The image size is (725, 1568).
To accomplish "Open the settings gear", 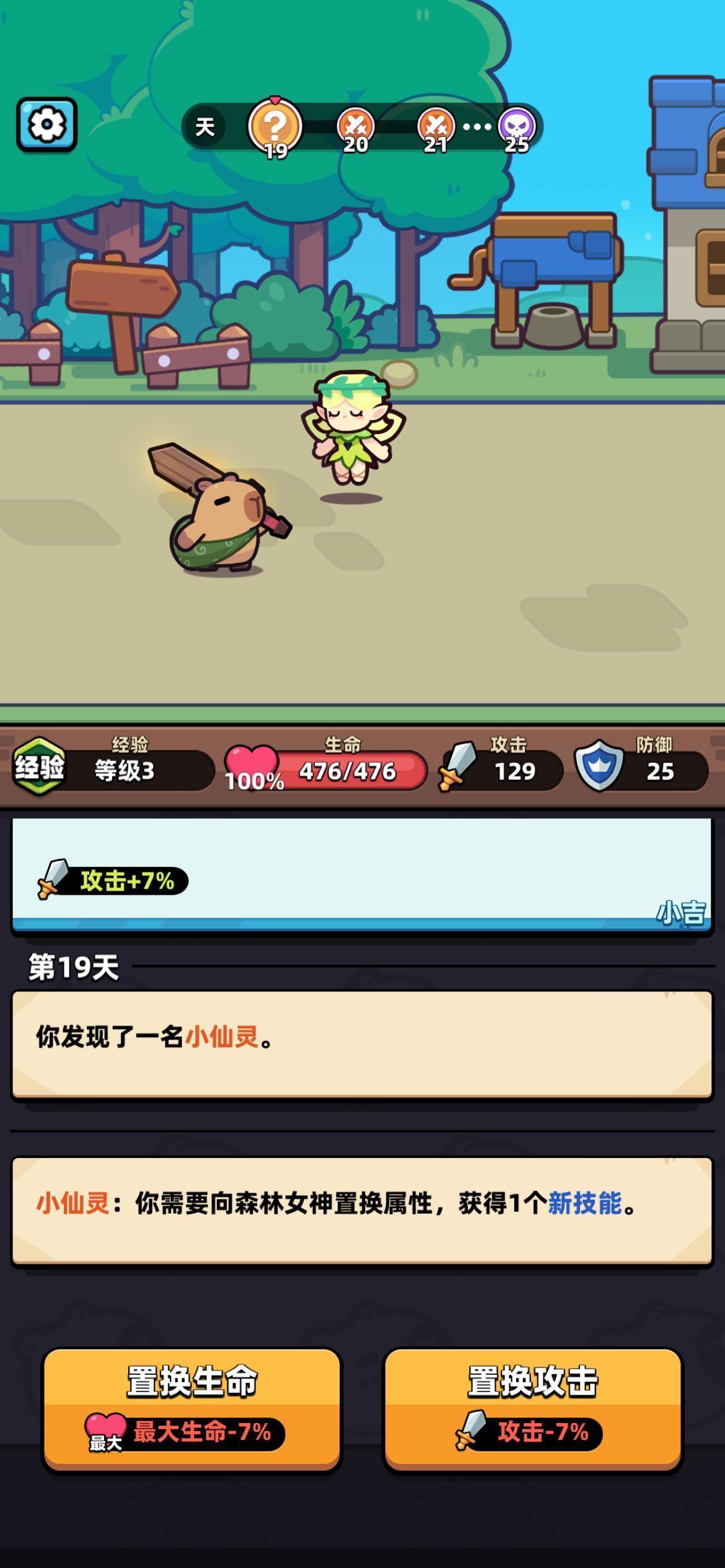I will pyautogui.click(x=46, y=124).
